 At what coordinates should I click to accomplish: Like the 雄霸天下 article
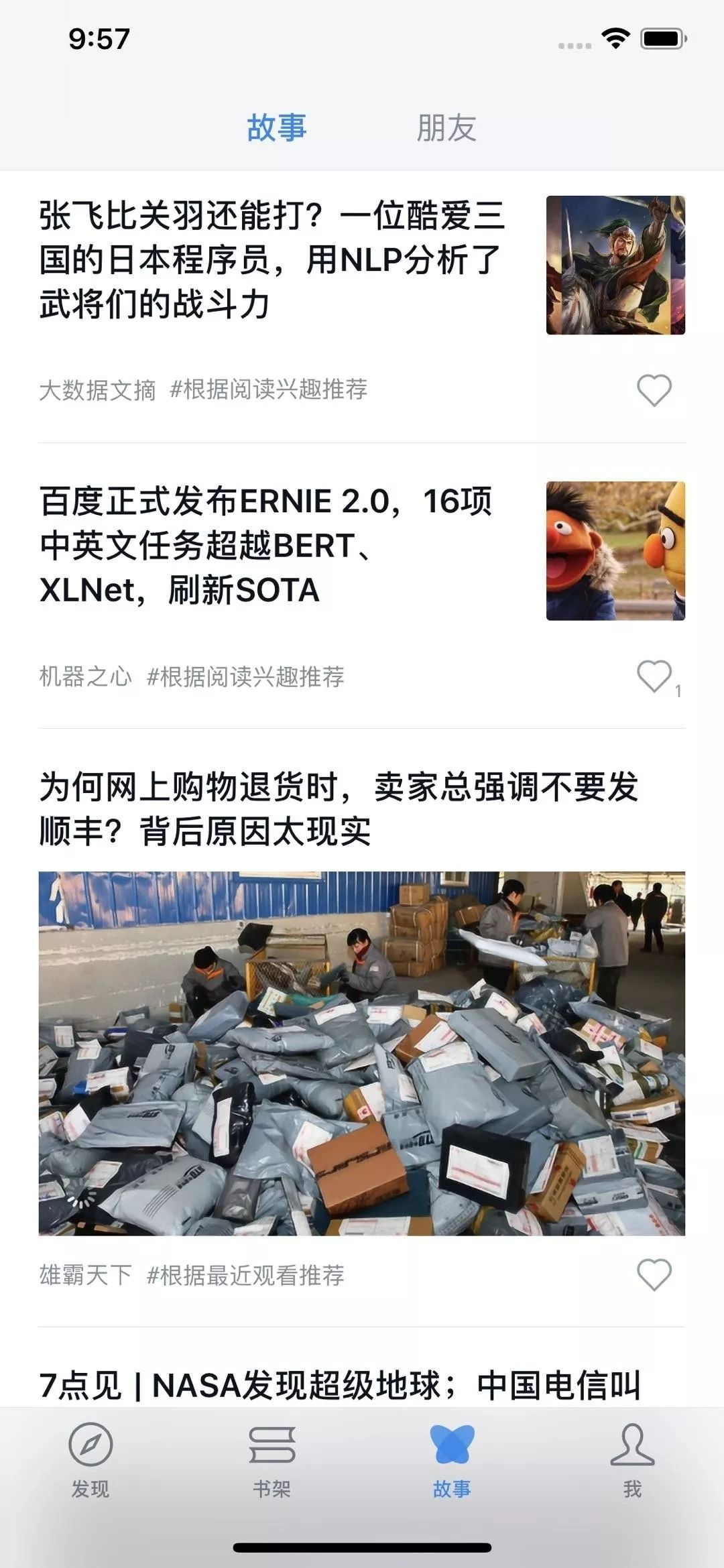[x=654, y=1274]
